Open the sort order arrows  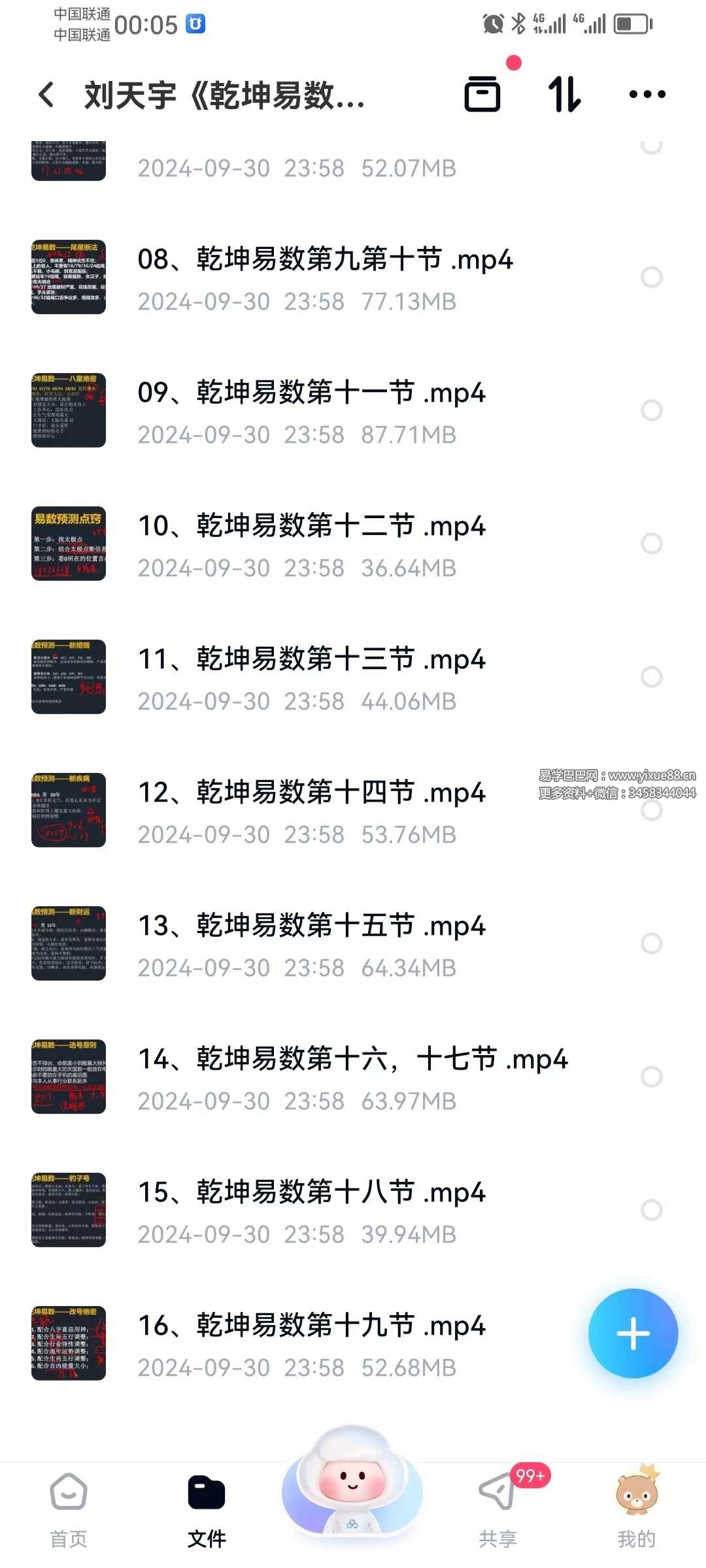point(564,94)
